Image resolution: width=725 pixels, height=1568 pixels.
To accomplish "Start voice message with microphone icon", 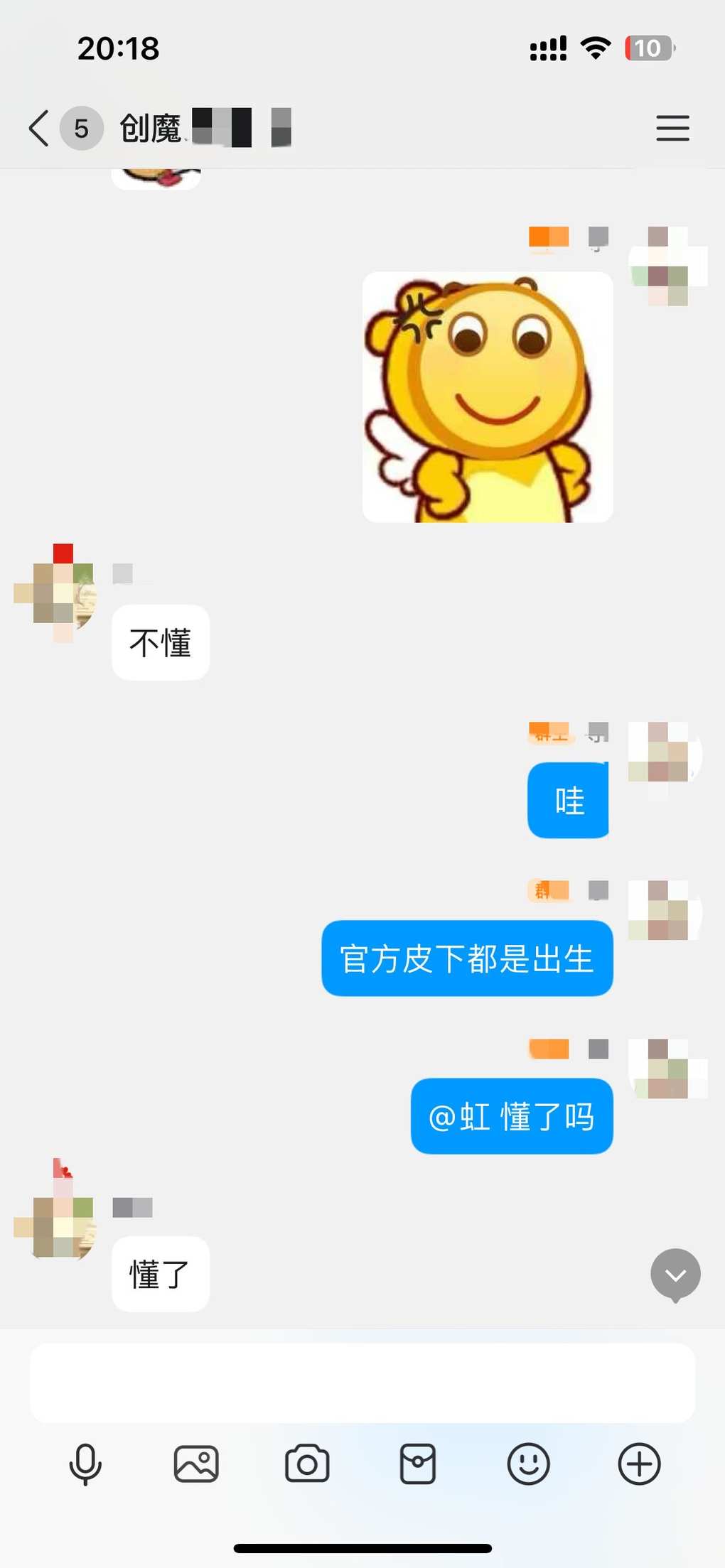I will (x=85, y=1464).
